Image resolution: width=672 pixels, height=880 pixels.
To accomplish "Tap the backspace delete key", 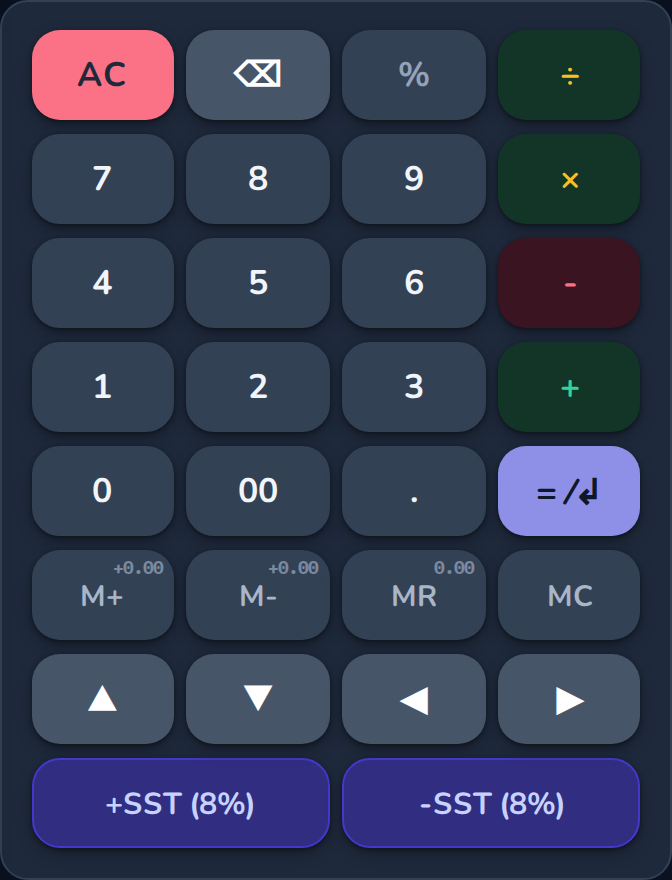I will coord(258,75).
